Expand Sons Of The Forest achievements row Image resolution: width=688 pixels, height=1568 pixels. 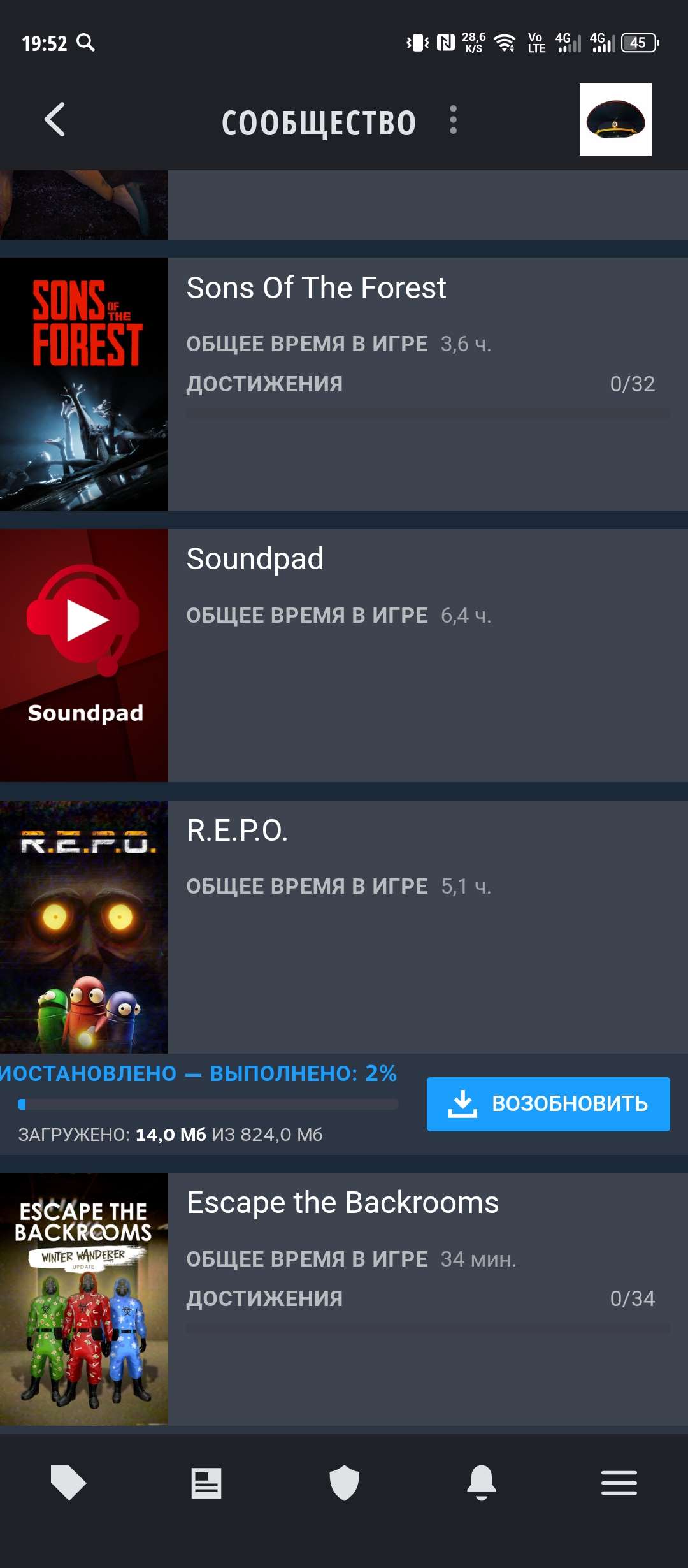420,384
